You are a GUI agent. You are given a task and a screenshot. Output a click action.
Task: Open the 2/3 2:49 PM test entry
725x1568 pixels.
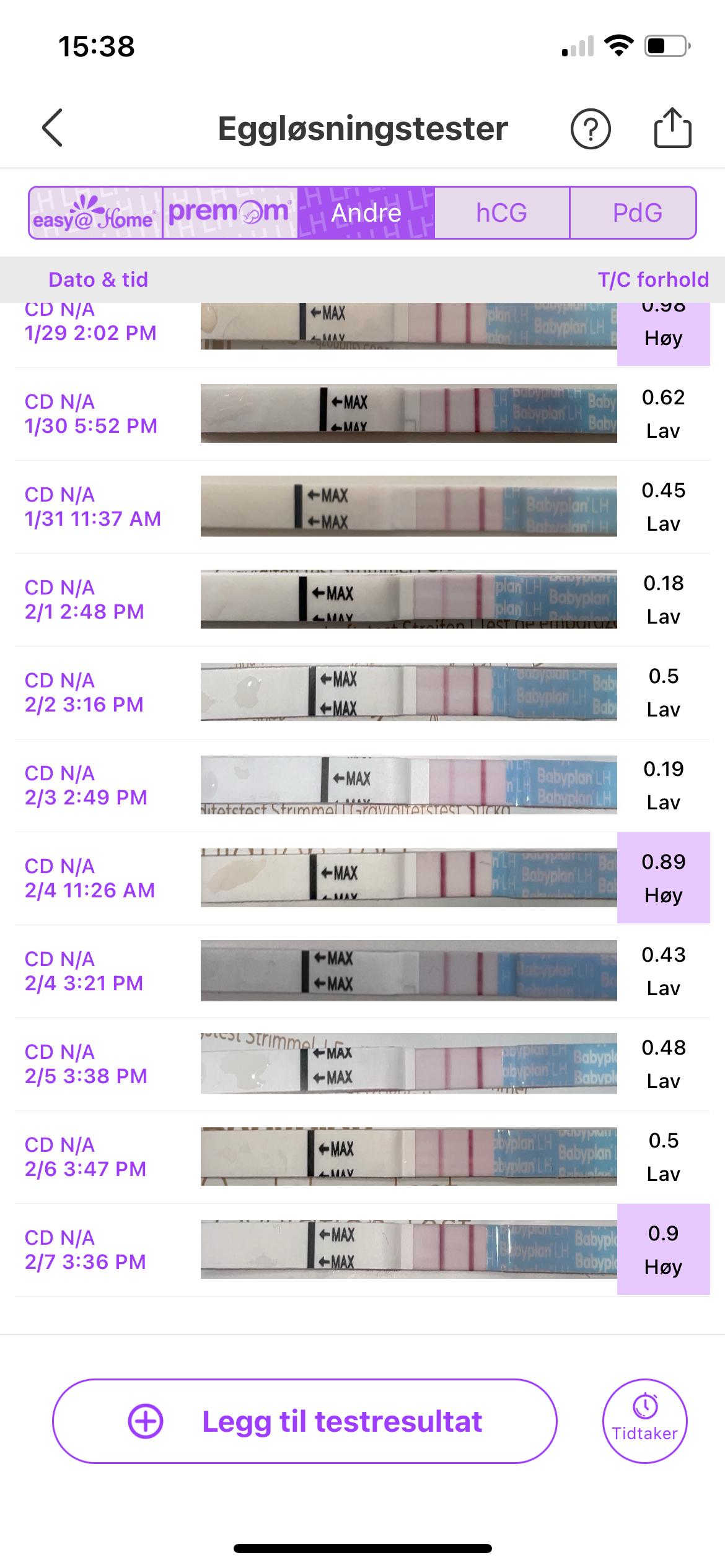362,785
